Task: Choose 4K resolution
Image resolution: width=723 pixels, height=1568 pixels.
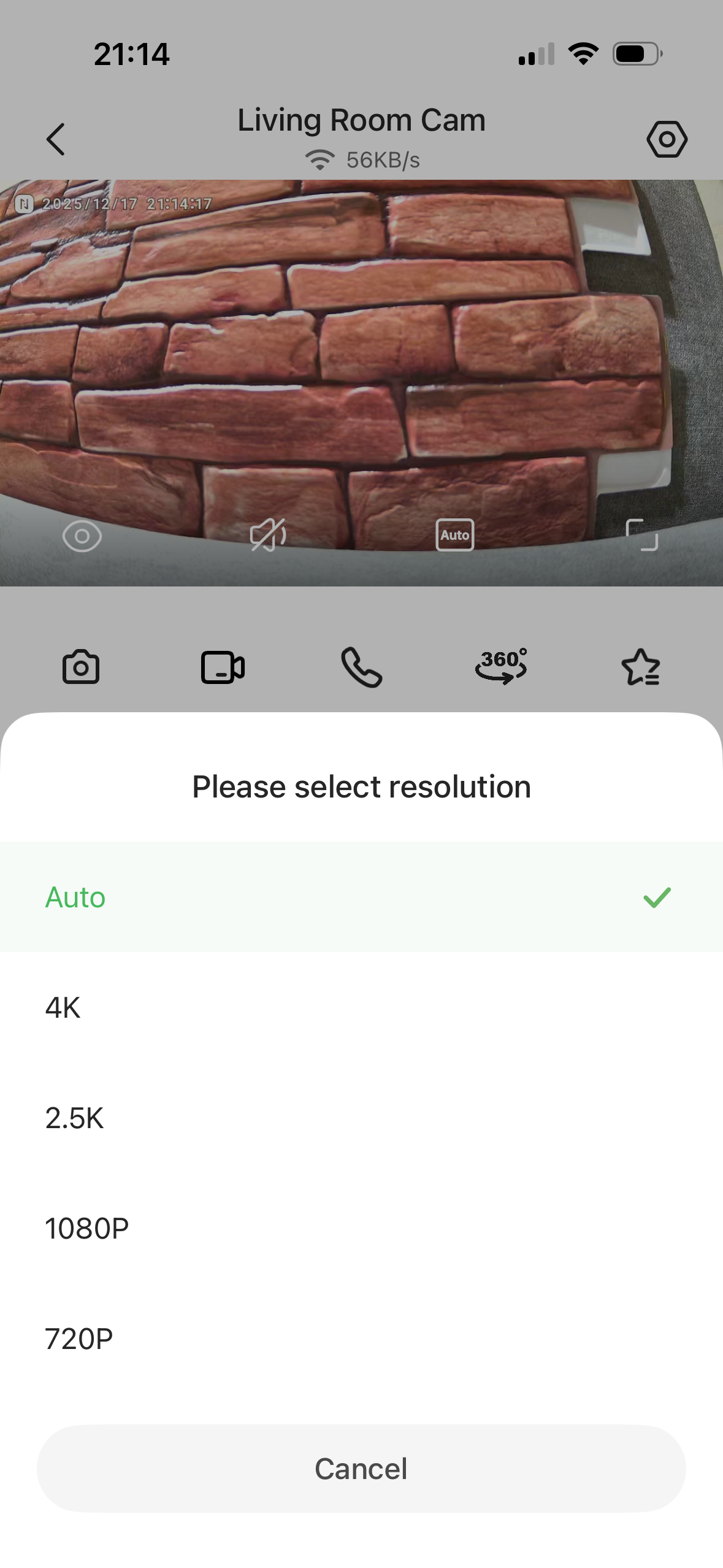Action: pos(361,1007)
